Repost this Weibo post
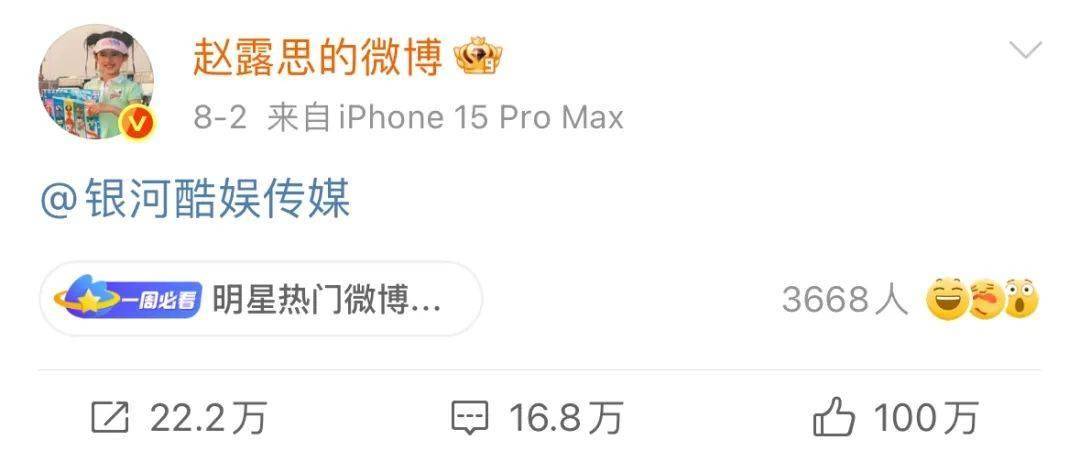This screenshot has width=1080, height=462. pos(179,418)
